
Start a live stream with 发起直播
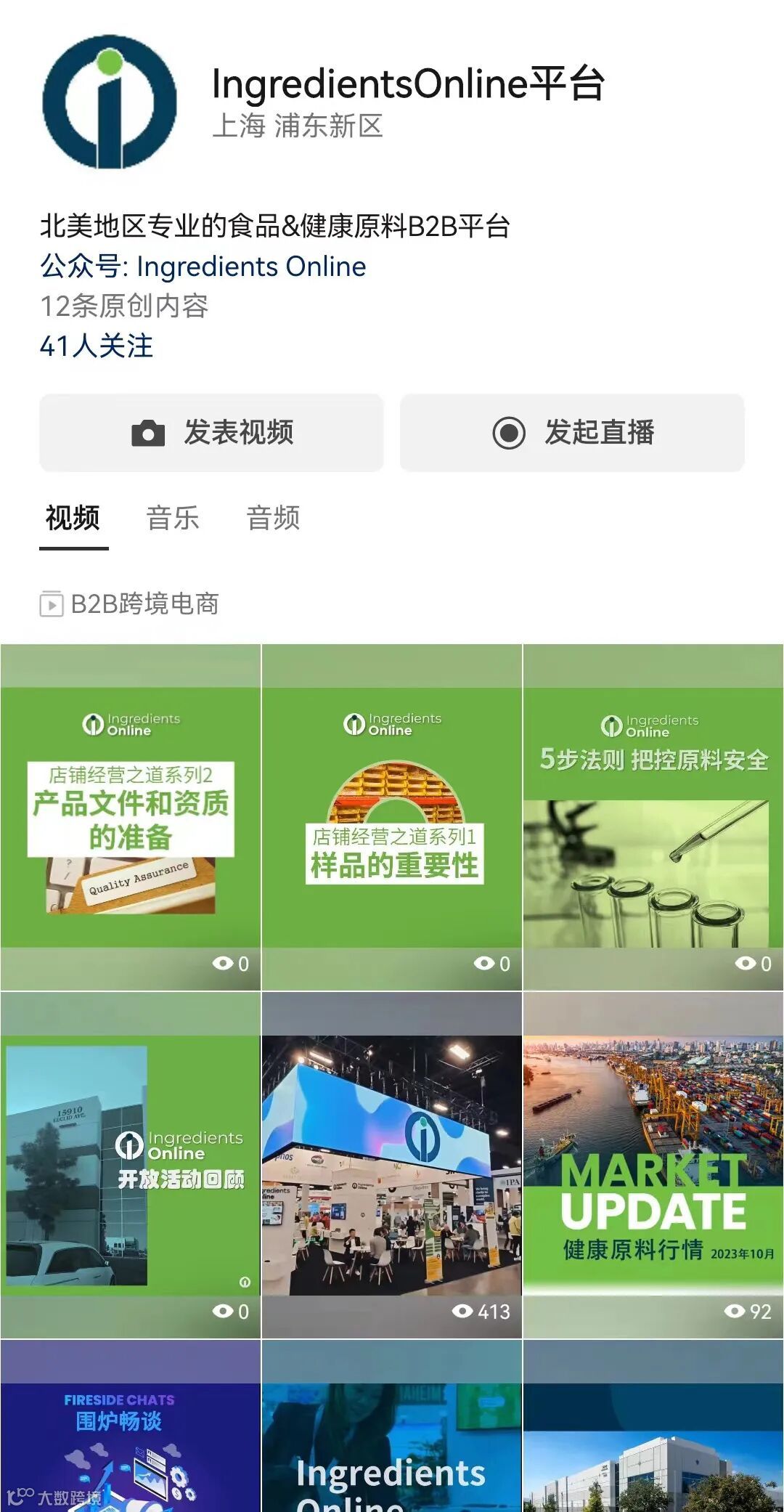[x=572, y=433]
